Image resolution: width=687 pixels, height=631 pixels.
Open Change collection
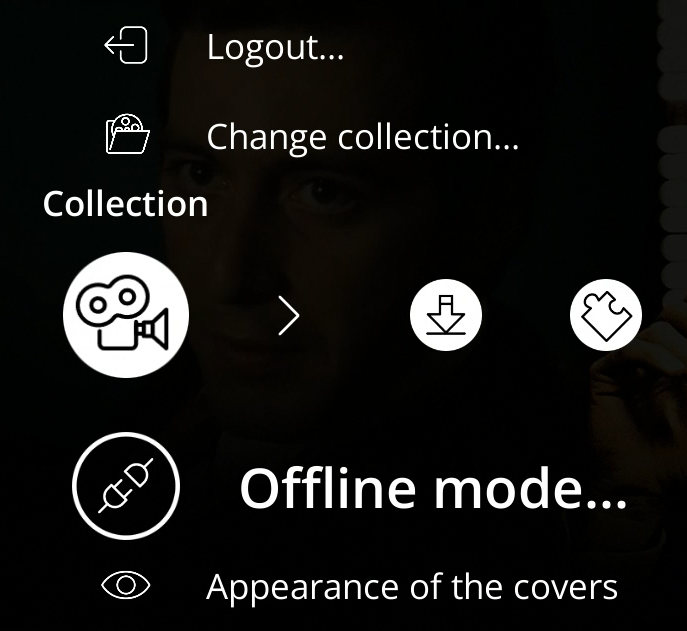pos(362,136)
